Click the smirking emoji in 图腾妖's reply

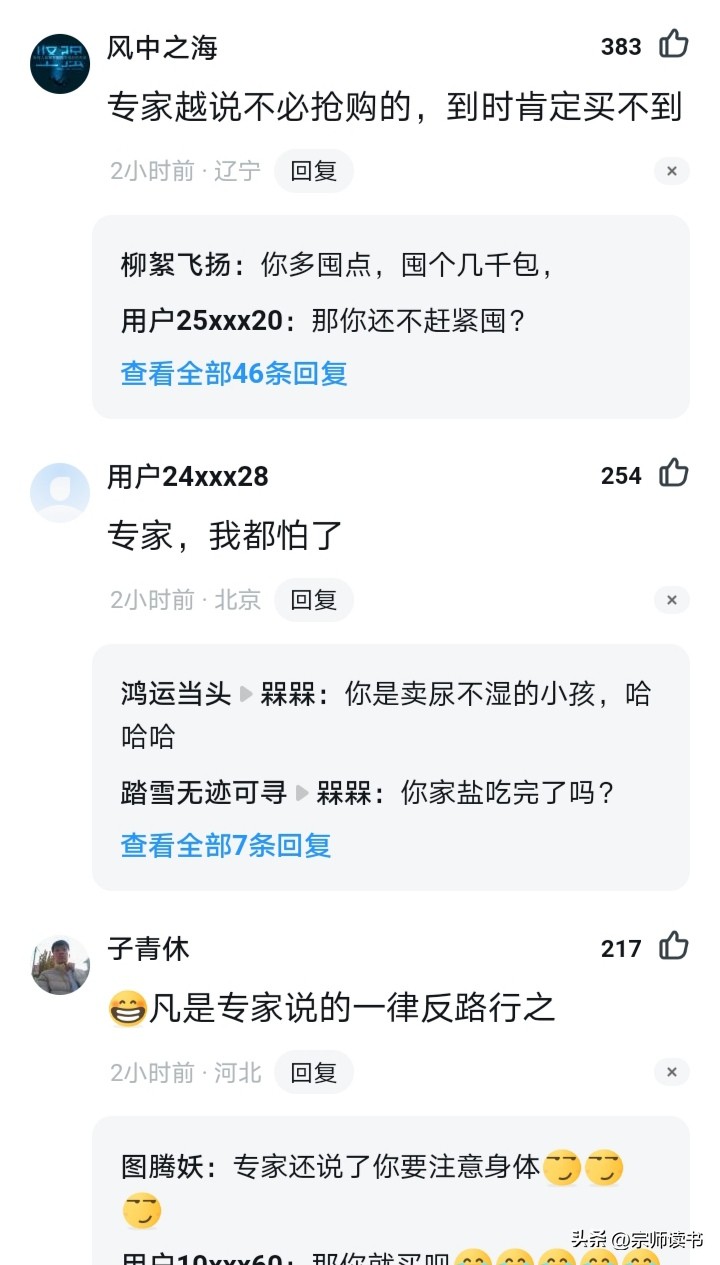[x=560, y=1167]
